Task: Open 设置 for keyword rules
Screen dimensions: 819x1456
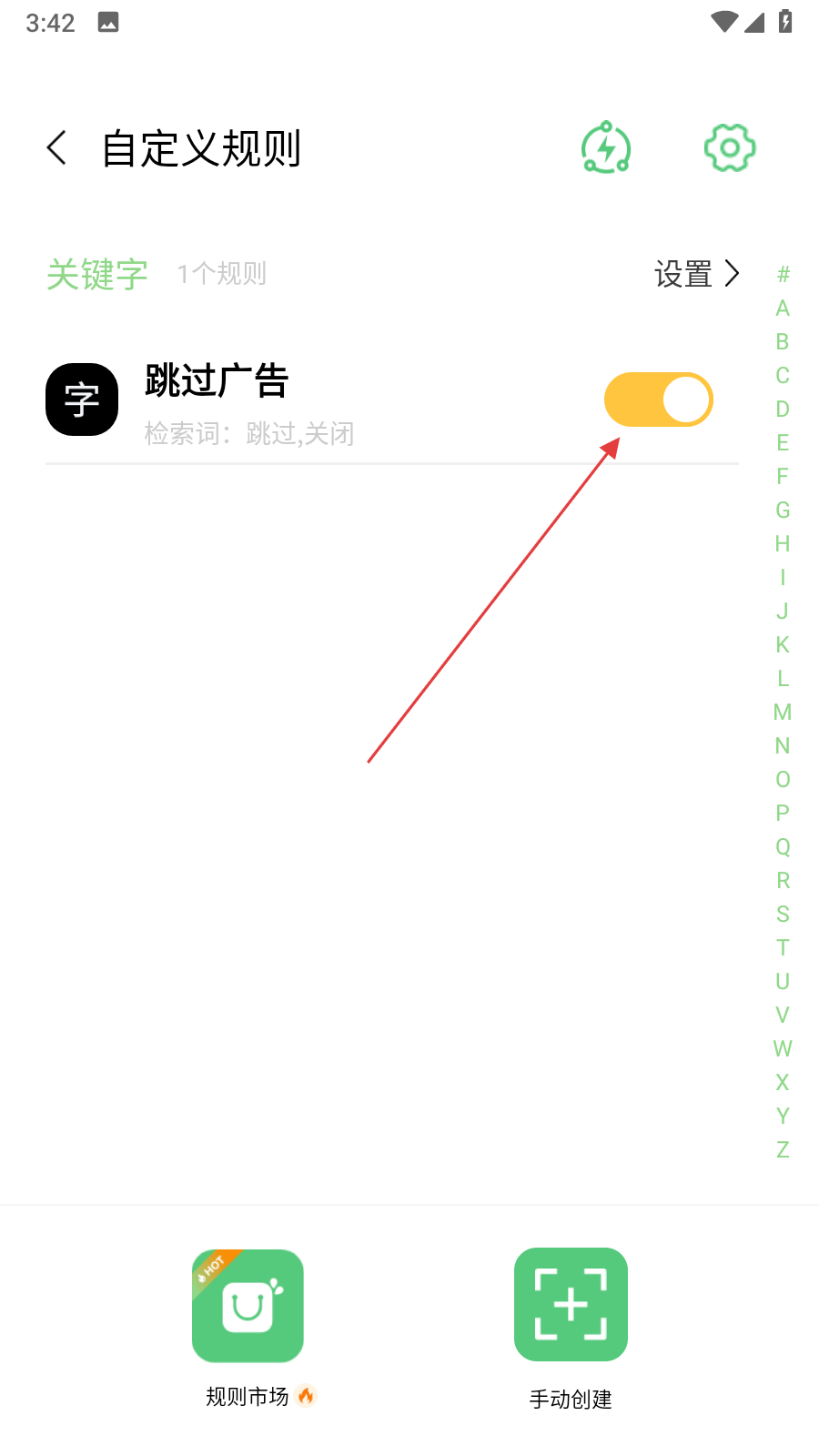Action: pos(696,274)
